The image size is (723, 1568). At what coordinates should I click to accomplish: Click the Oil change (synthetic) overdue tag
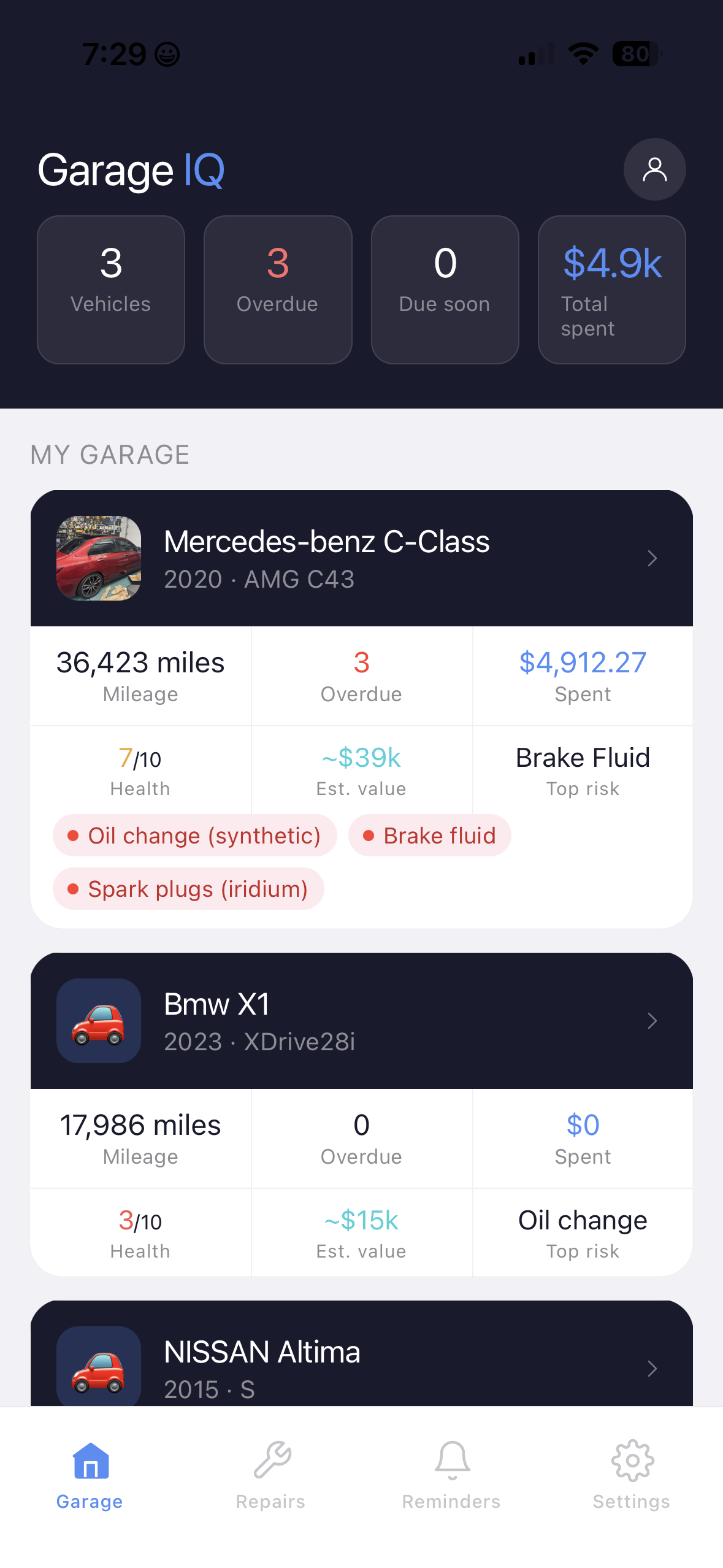coord(194,836)
